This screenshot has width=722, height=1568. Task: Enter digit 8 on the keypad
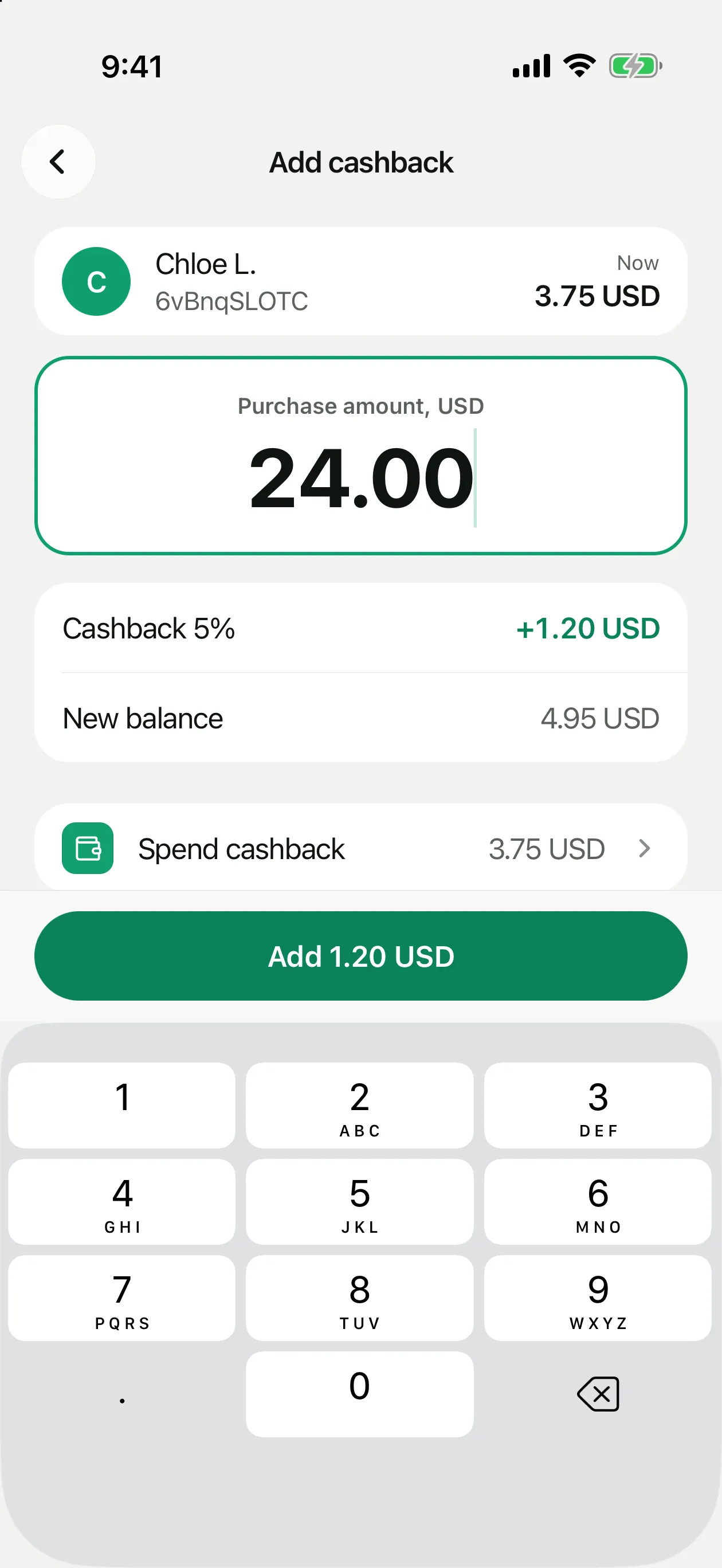pos(360,1297)
